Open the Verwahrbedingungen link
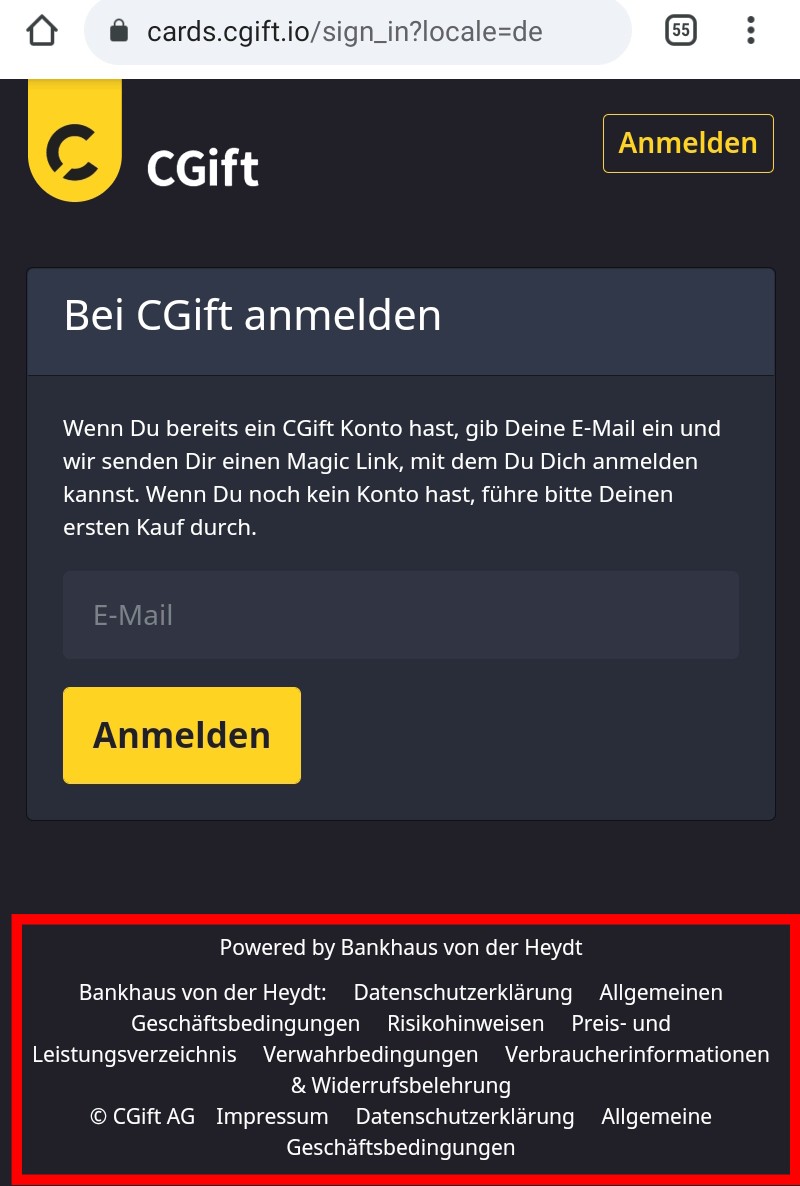The image size is (800, 1186). [x=370, y=1055]
